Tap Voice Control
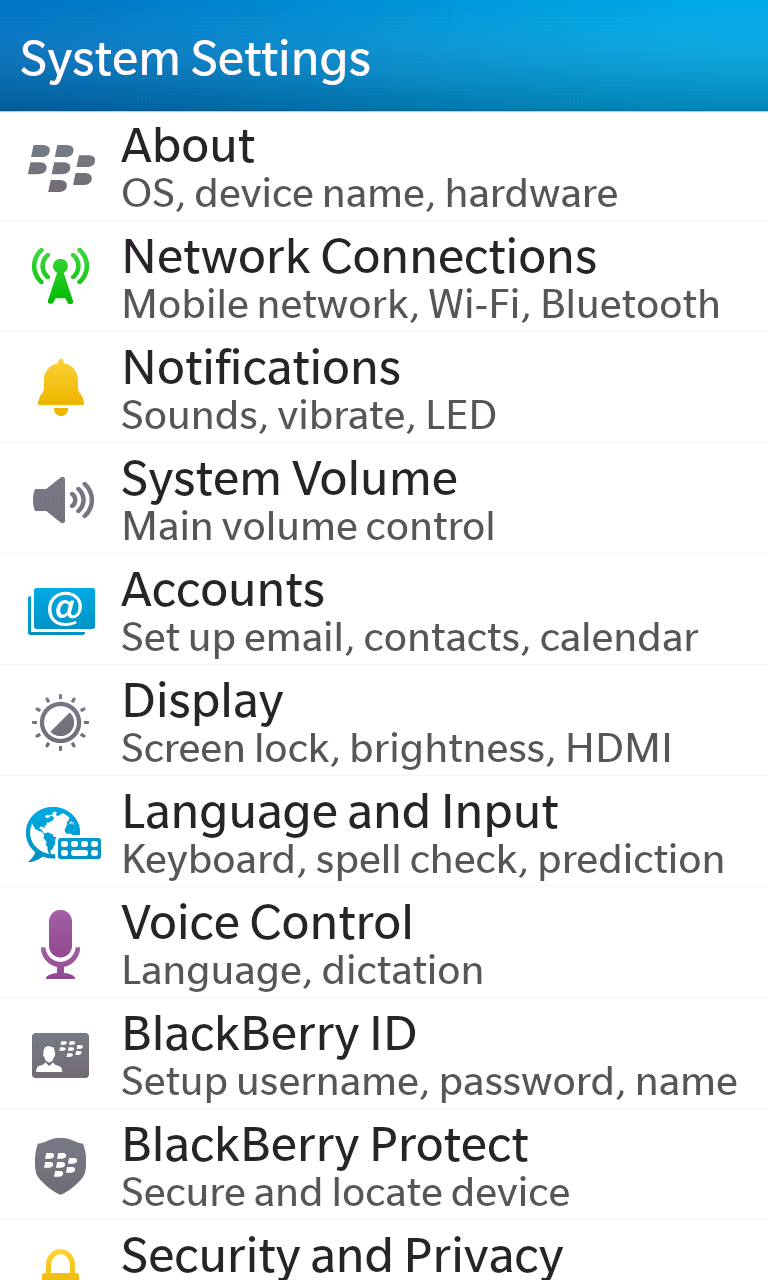Screen dimensions: 768x1280 [x=384, y=943]
